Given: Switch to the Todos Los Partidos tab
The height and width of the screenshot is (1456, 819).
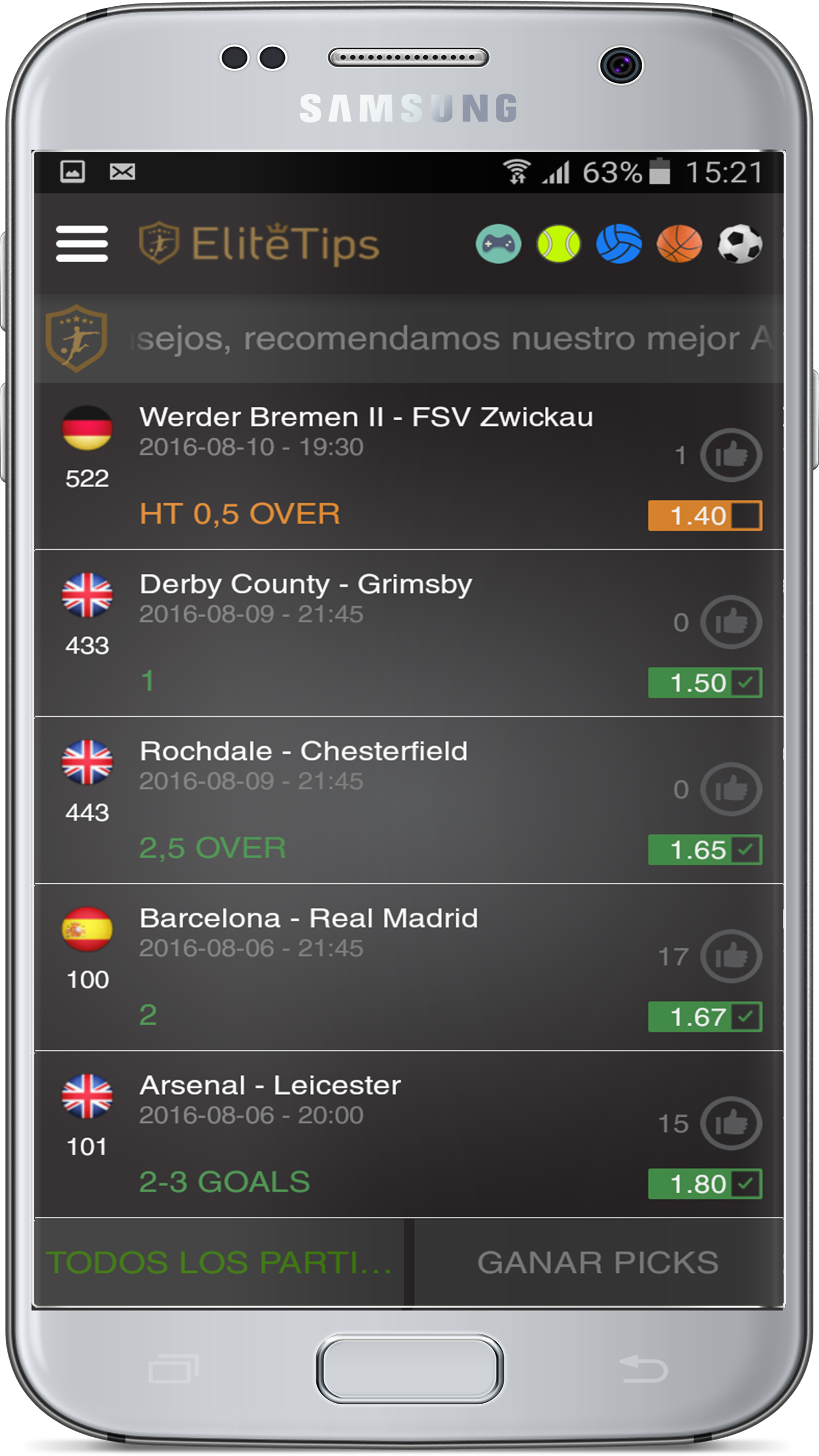Looking at the screenshot, I should tap(219, 1263).
